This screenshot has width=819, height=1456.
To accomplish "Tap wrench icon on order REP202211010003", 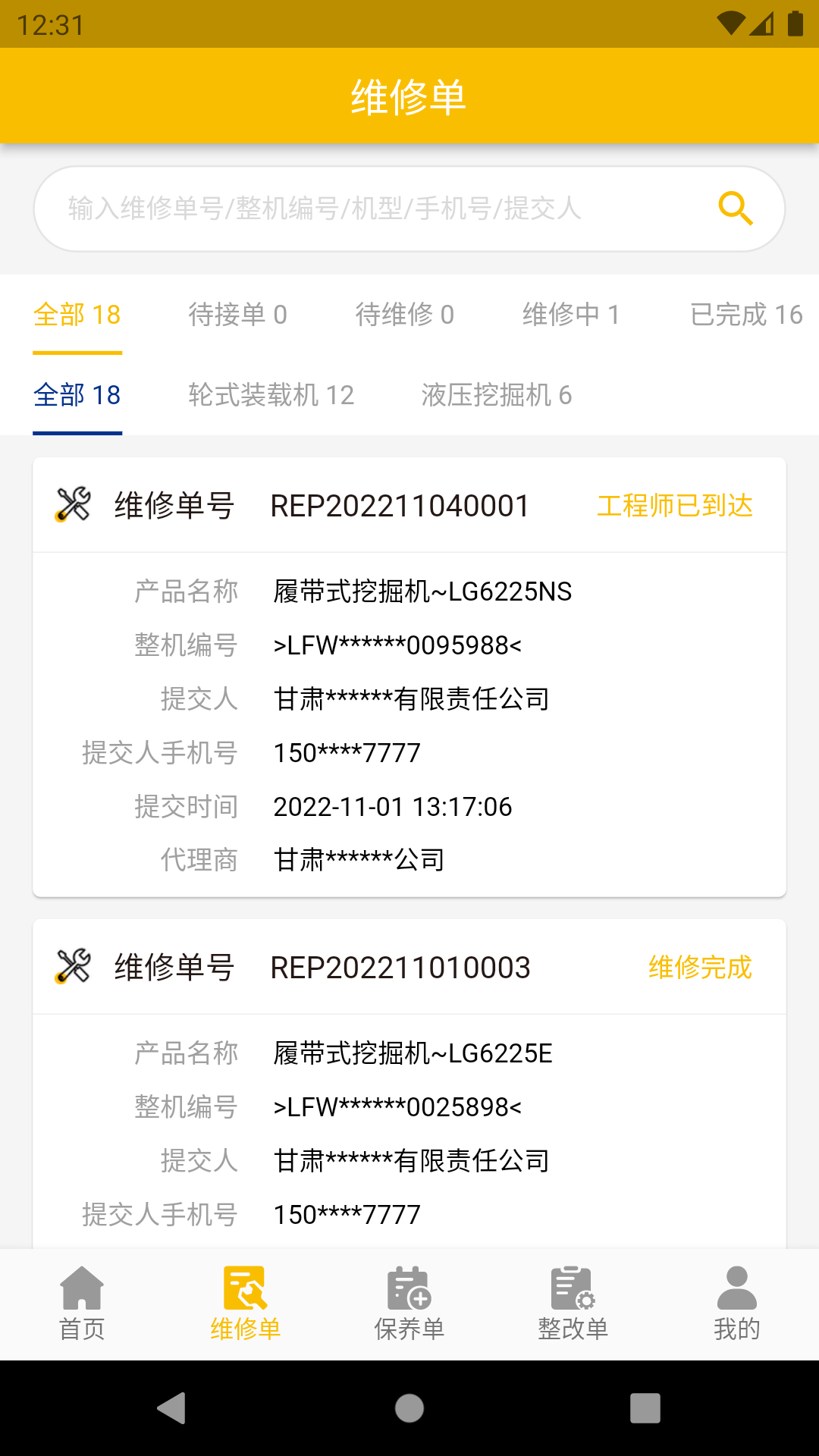I will pos(72,968).
